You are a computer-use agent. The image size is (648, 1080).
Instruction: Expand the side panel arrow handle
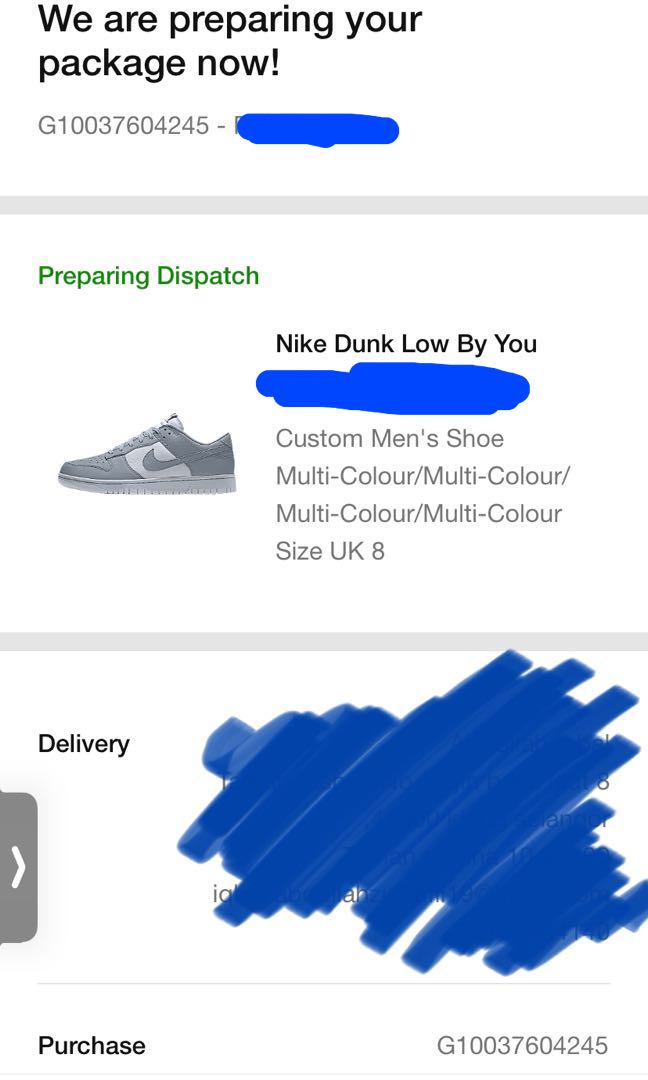[x=18, y=867]
